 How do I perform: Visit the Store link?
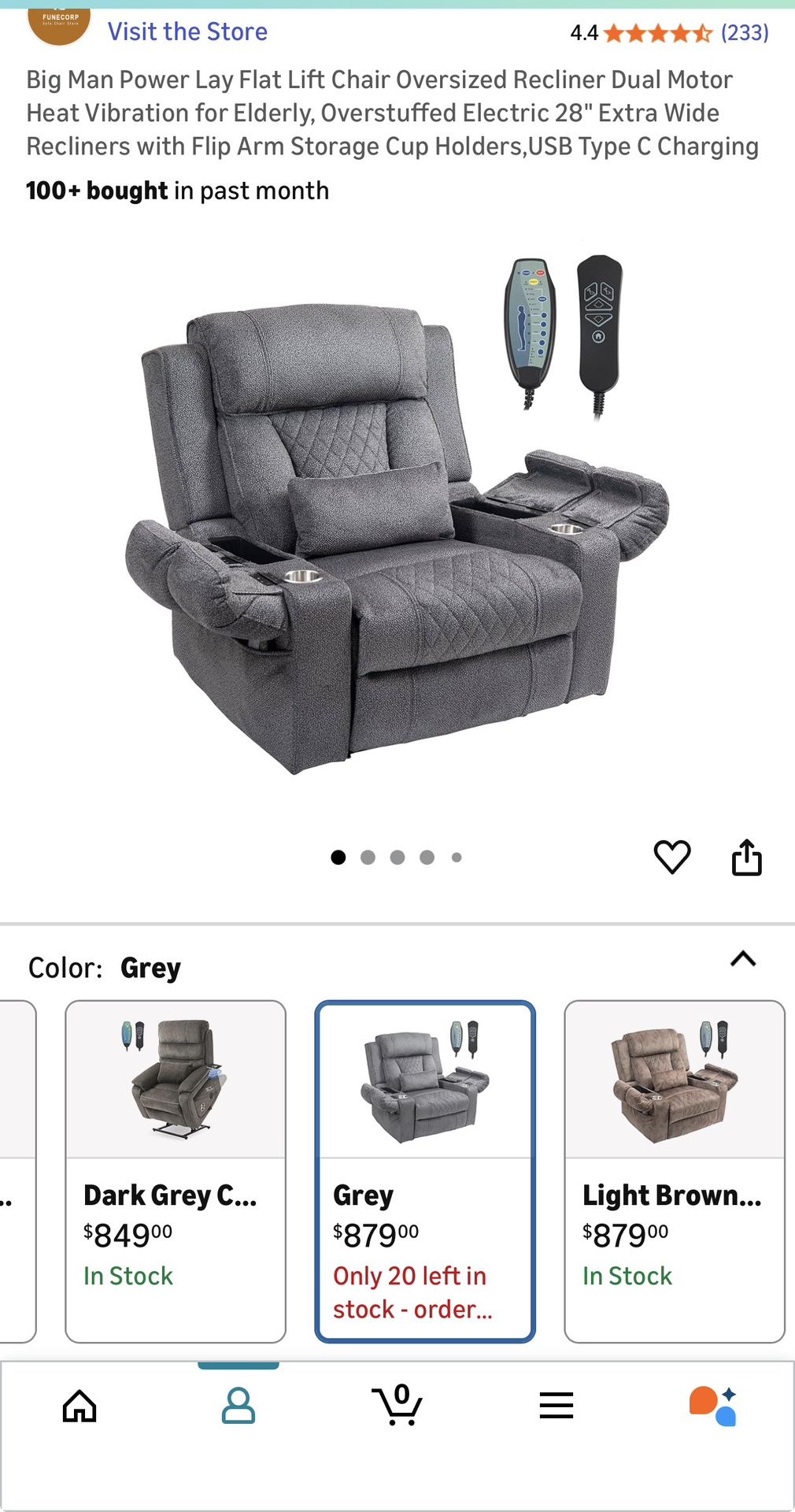pos(187,31)
